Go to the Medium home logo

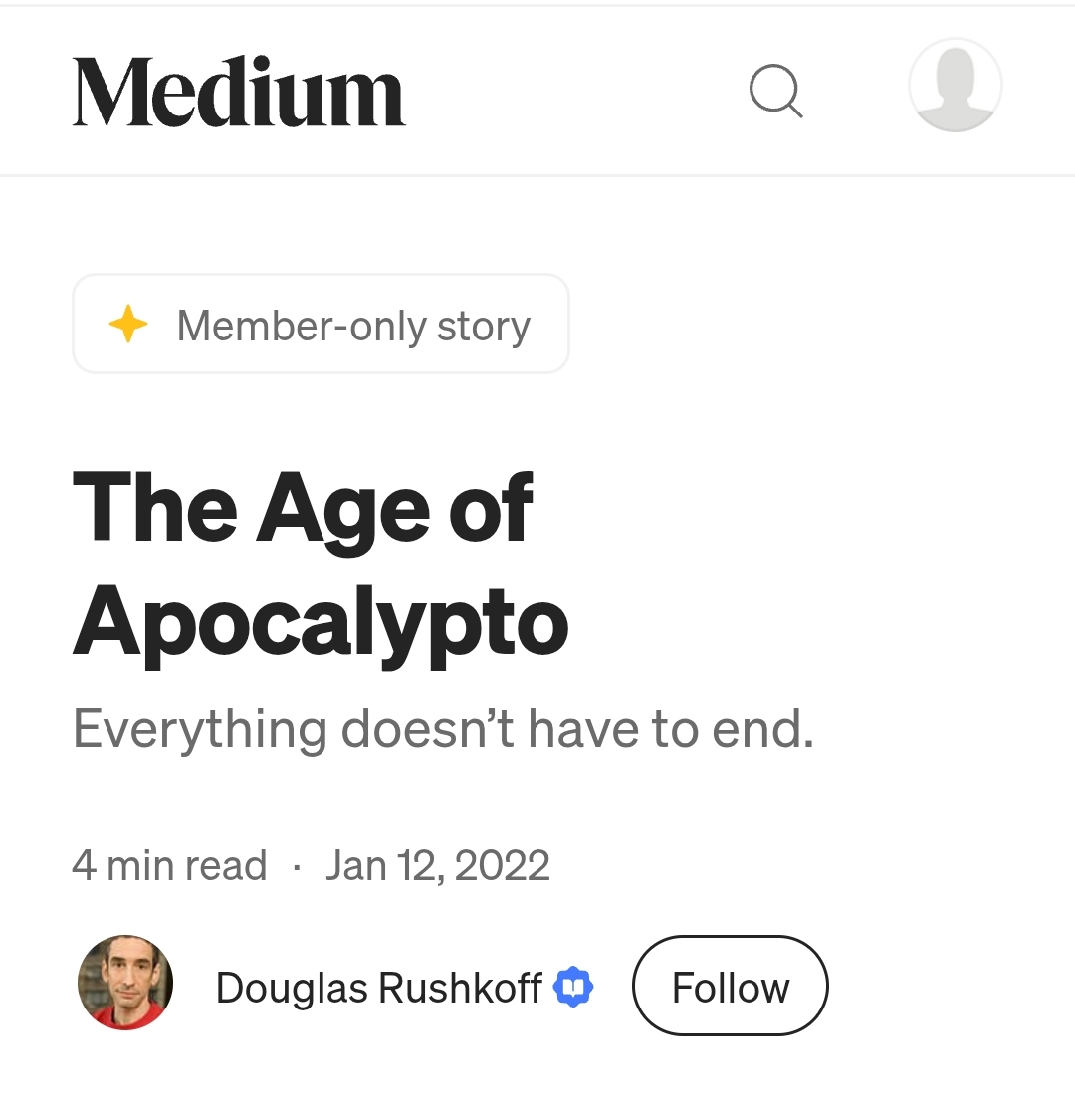pyautogui.click(x=239, y=93)
